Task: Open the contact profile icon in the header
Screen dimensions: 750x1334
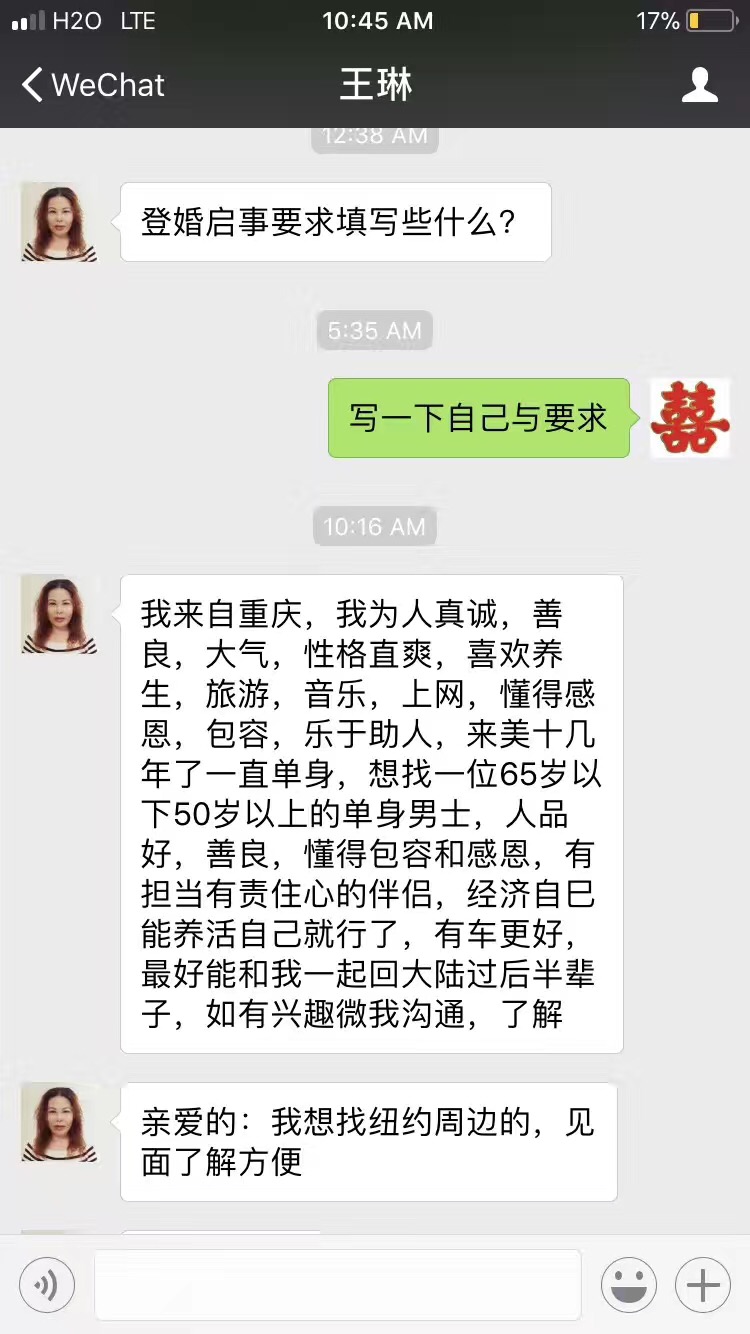Action: [699, 85]
